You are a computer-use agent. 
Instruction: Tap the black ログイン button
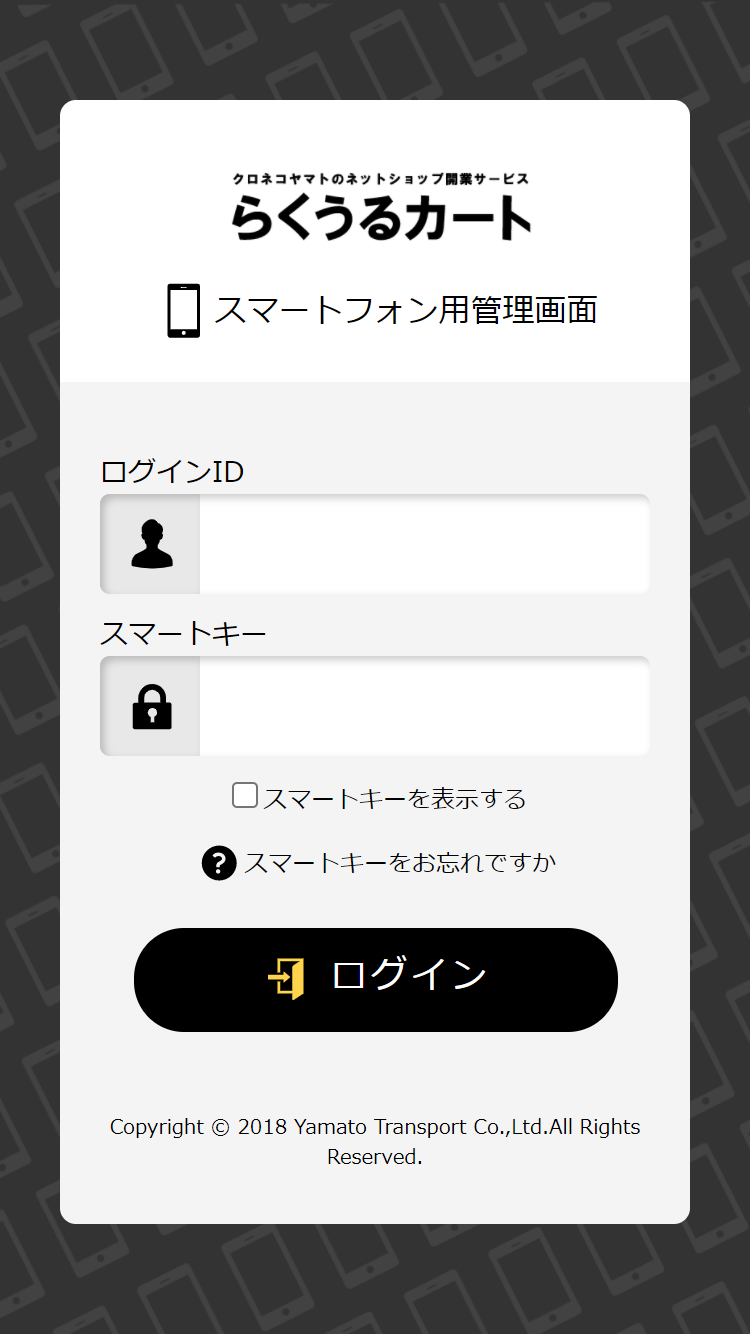pos(376,979)
